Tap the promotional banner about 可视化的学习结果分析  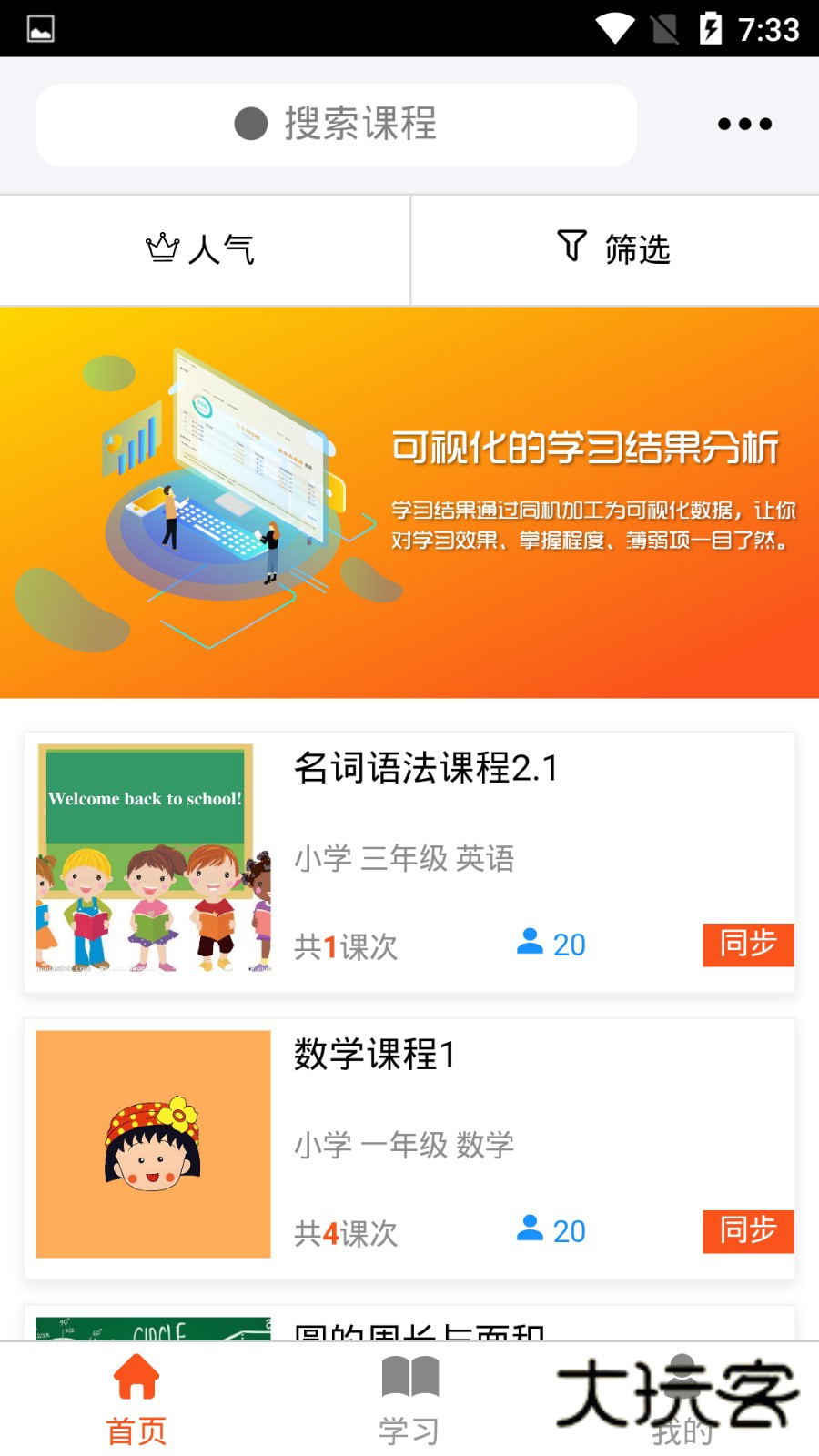[x=409, y=500]
